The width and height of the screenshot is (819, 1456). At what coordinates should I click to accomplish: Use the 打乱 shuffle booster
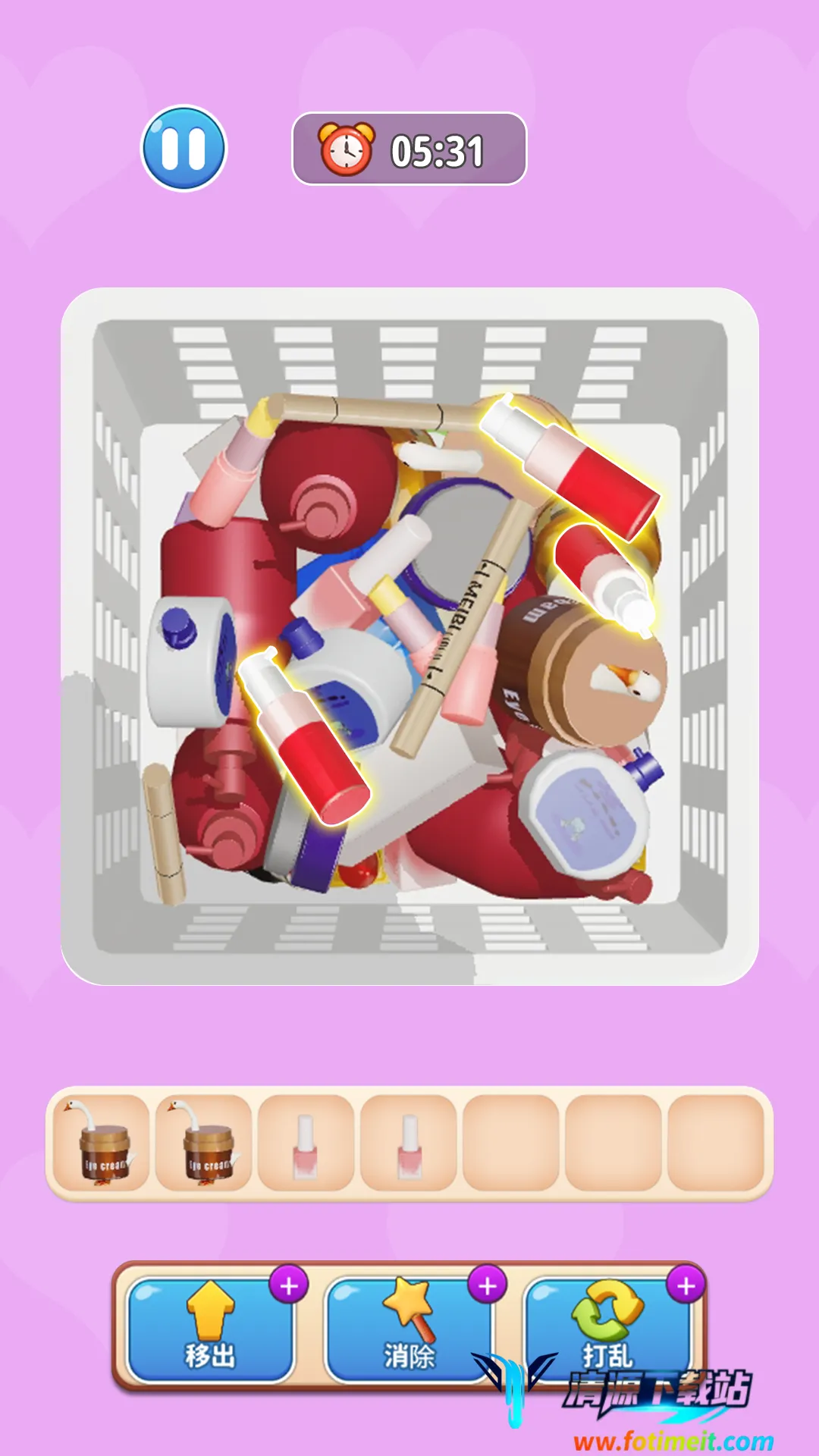[x=607, y=1329]
